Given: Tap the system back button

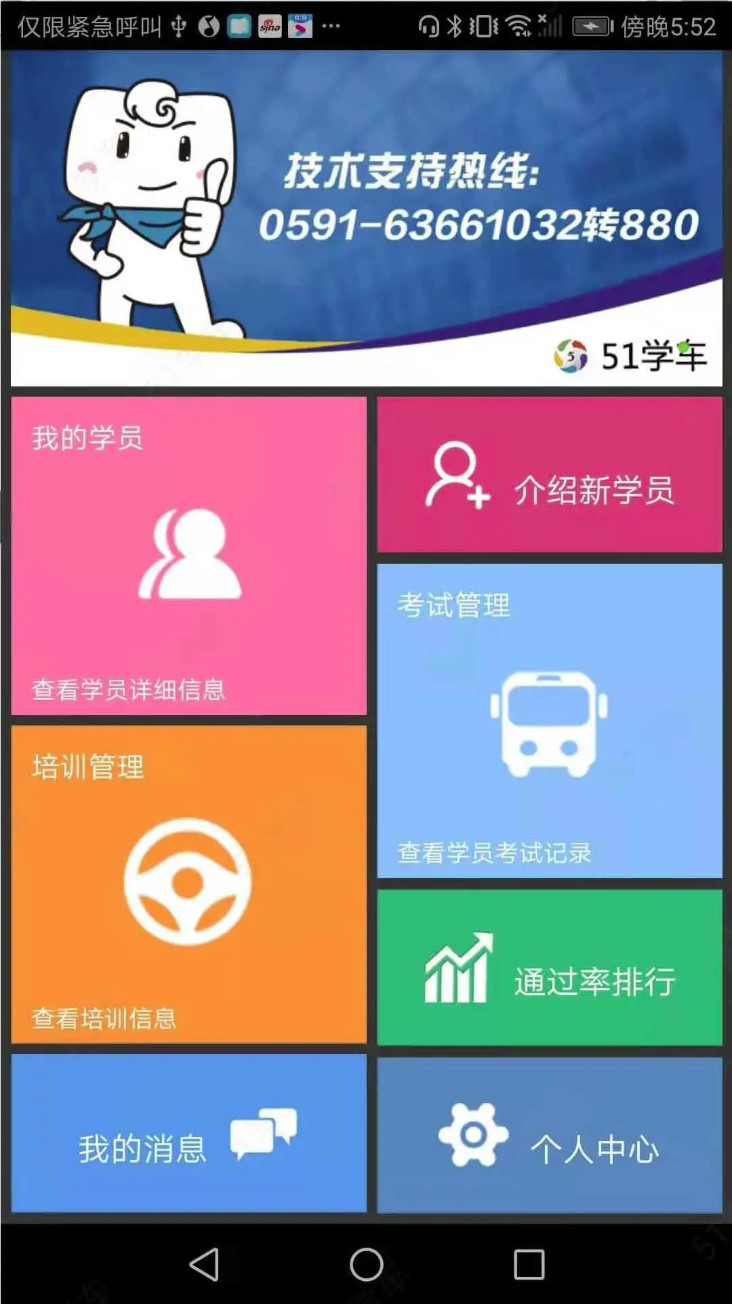Looking at the screenshot, I should (x=204, y=1264).
